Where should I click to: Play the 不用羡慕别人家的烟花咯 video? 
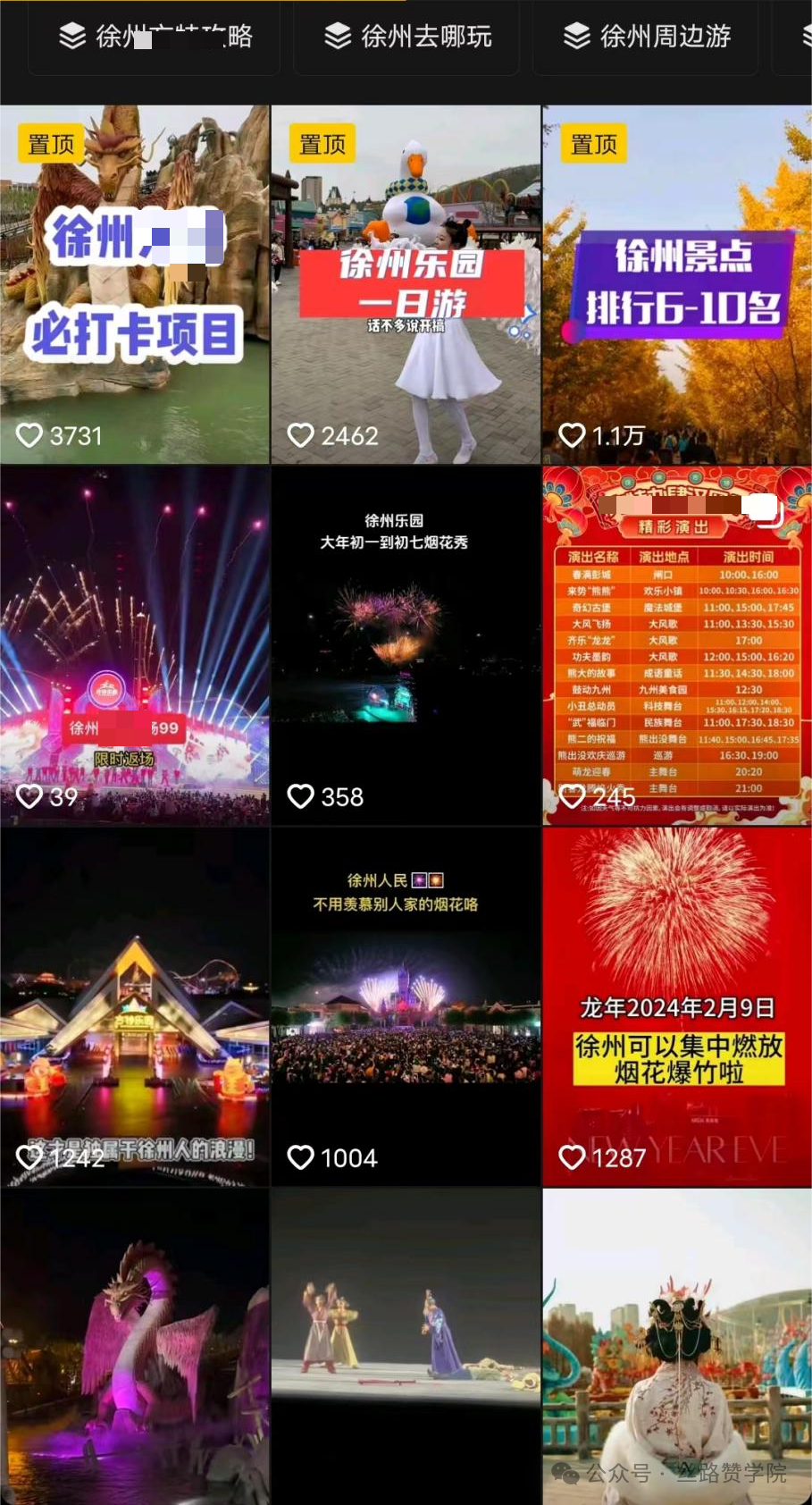[x=406, y=1007]
